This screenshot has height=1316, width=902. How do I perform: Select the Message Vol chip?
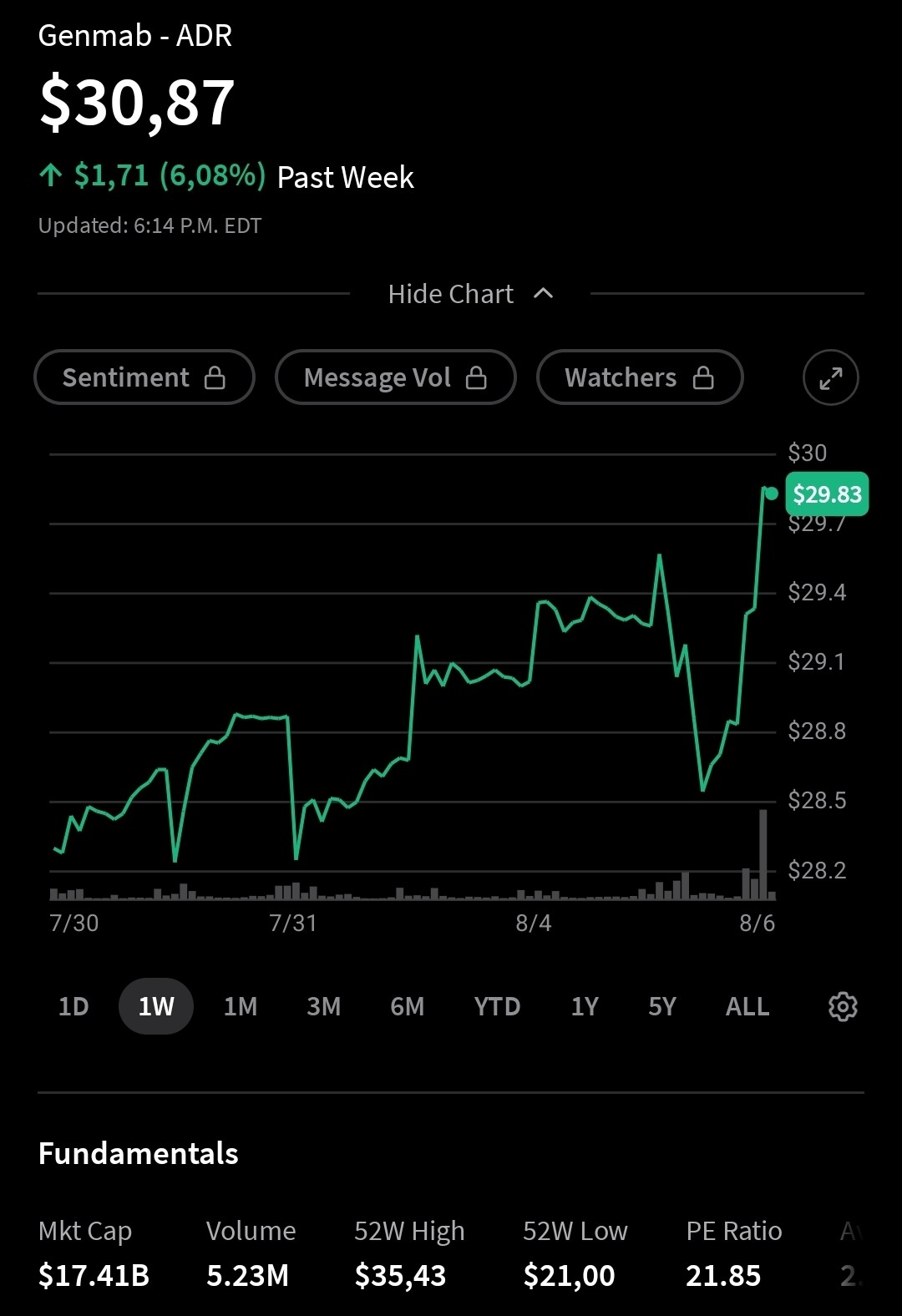(396, 377)
